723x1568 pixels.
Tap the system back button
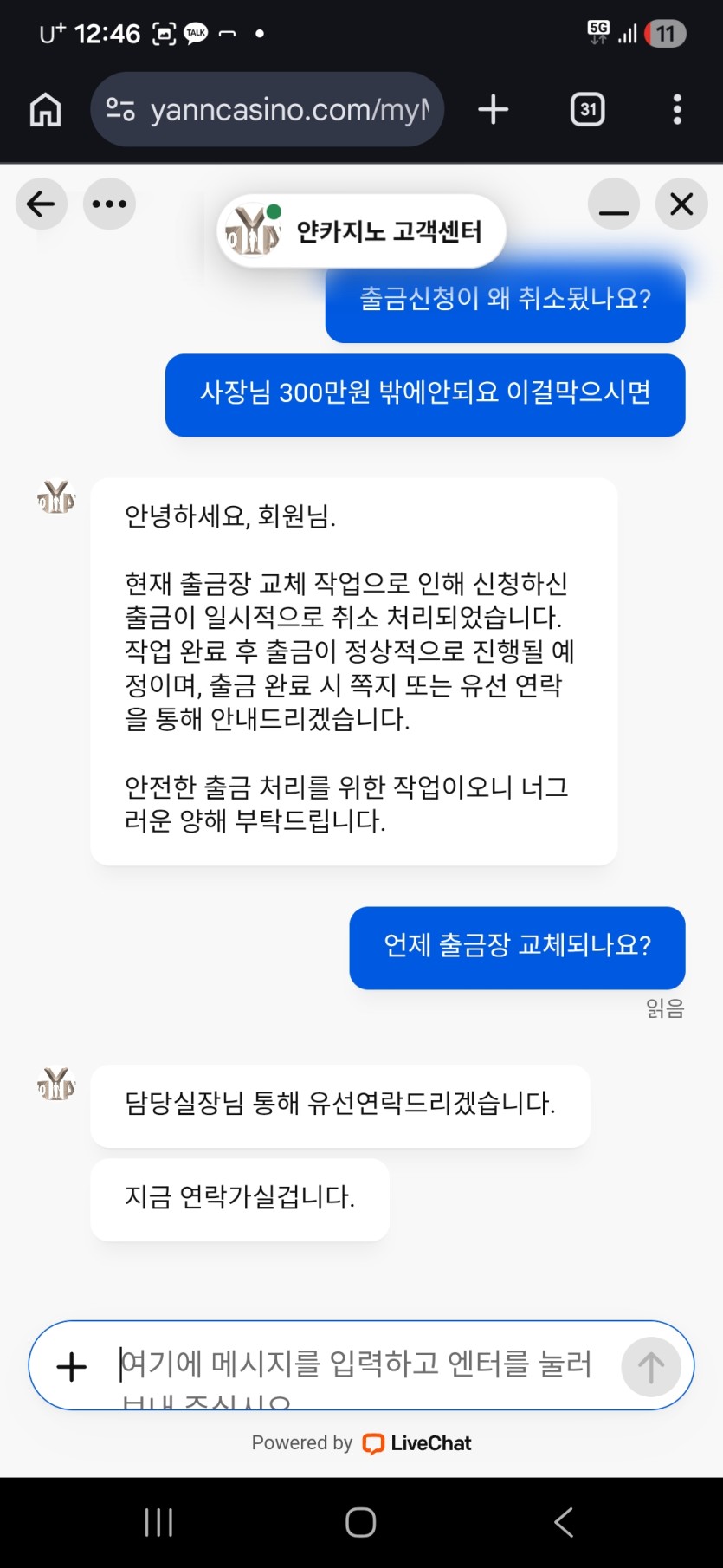click(564, 1522)
